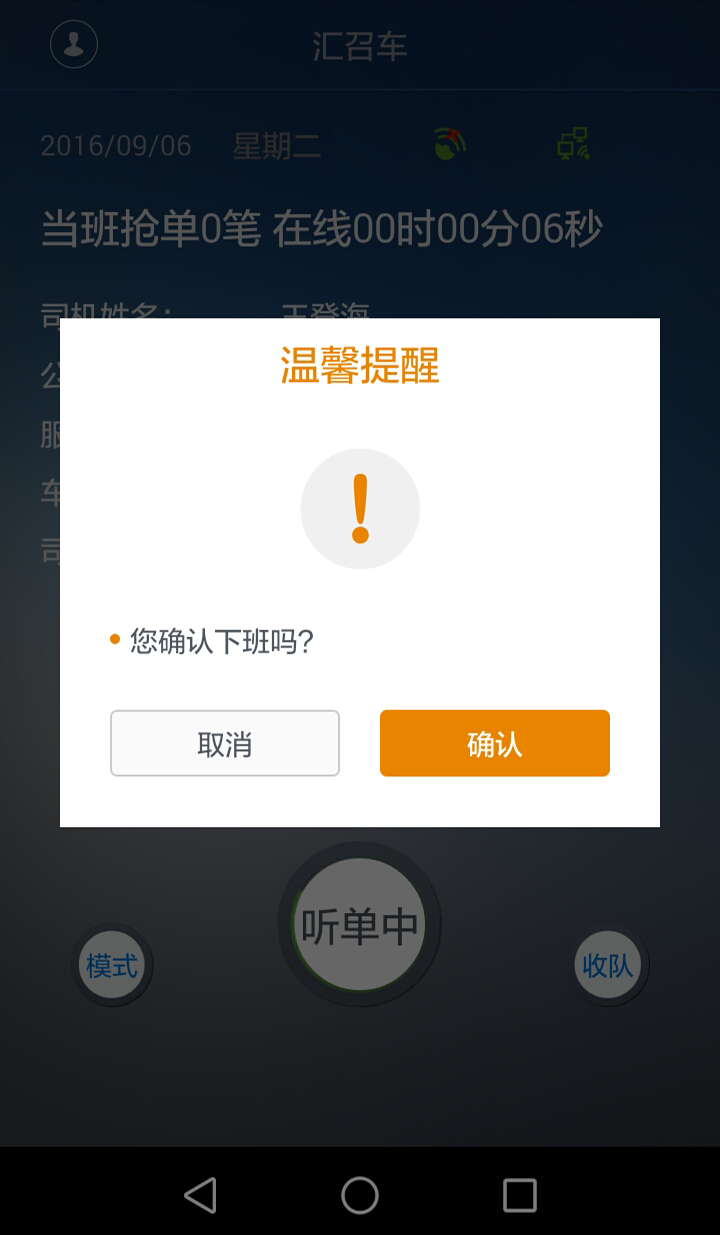
Task: Cancel the off-duty confirmation dialog
Action: [225, 743]
